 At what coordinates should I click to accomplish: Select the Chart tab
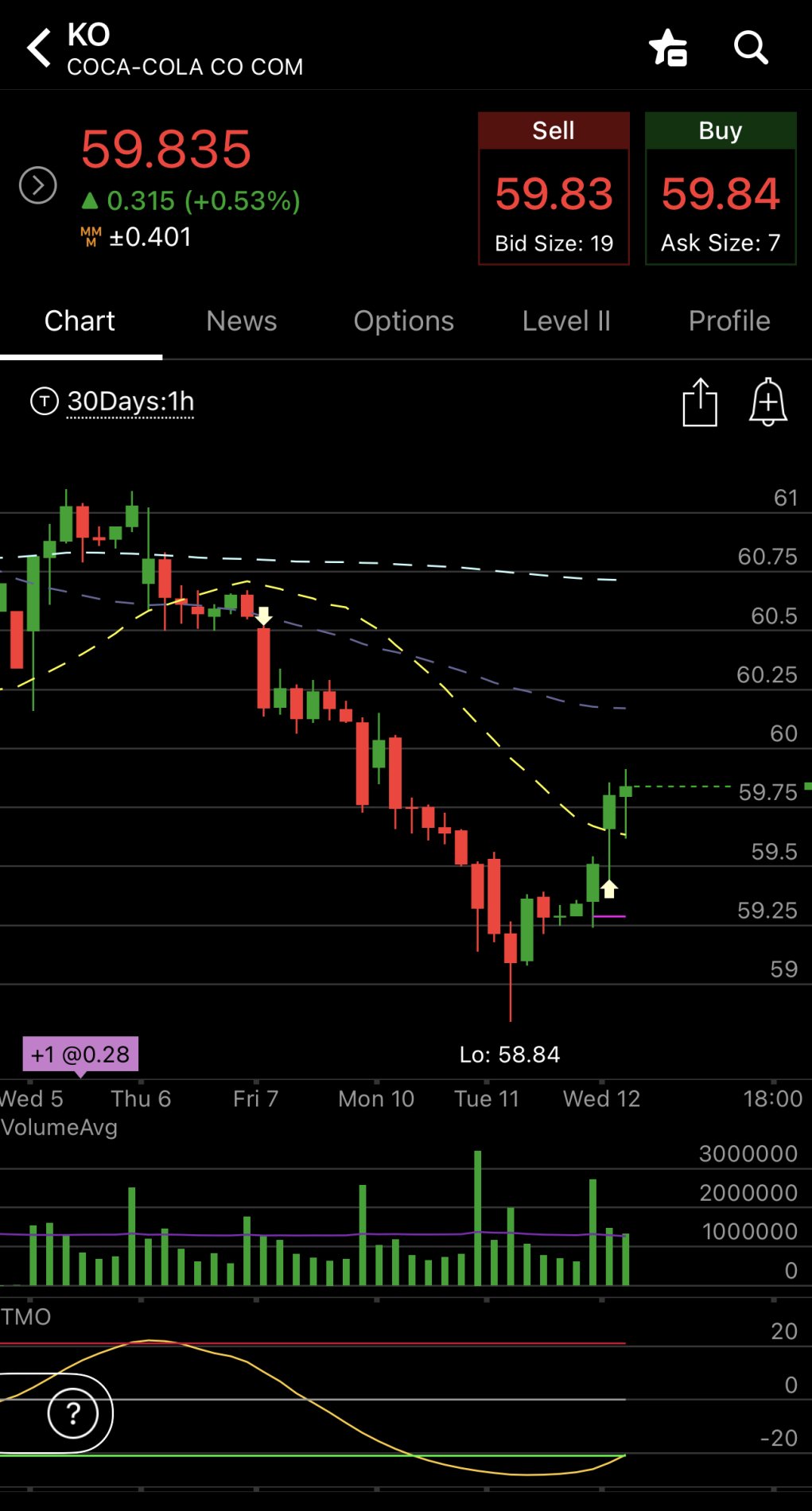[x=80, y=321]
